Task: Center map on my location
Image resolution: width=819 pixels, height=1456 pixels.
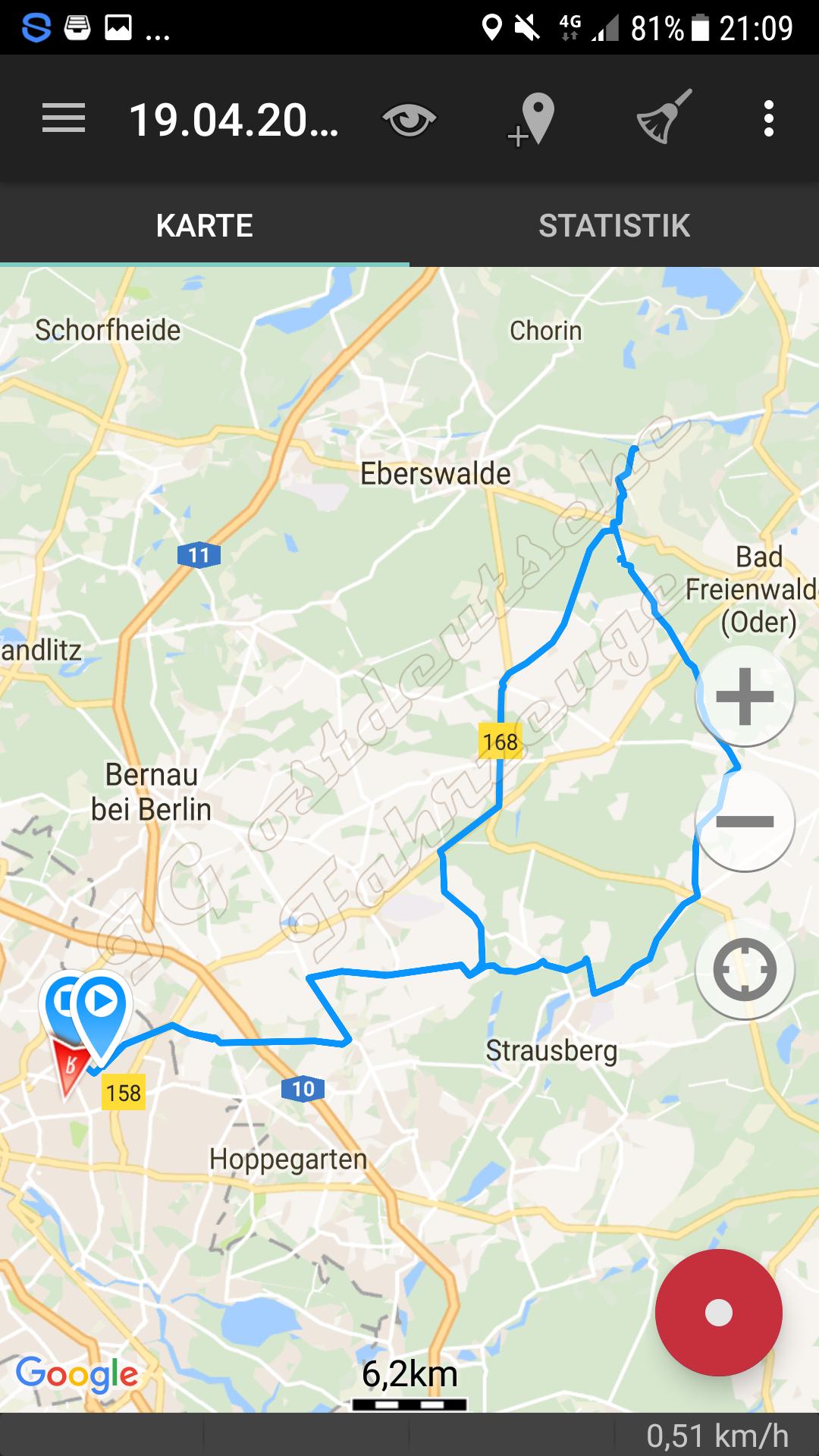Action: 745,970
